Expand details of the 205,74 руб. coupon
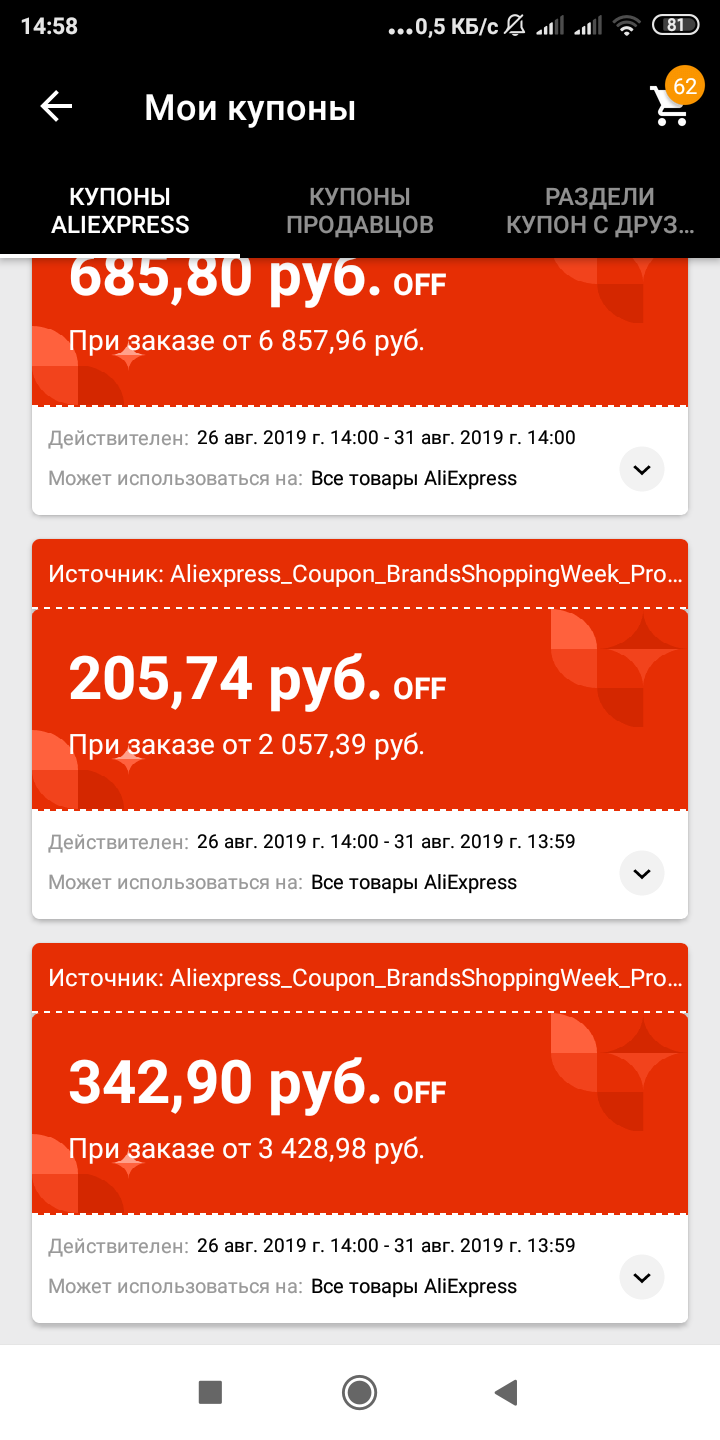Viewport: 720px width, 1440px height. click(x=642, y=873)
